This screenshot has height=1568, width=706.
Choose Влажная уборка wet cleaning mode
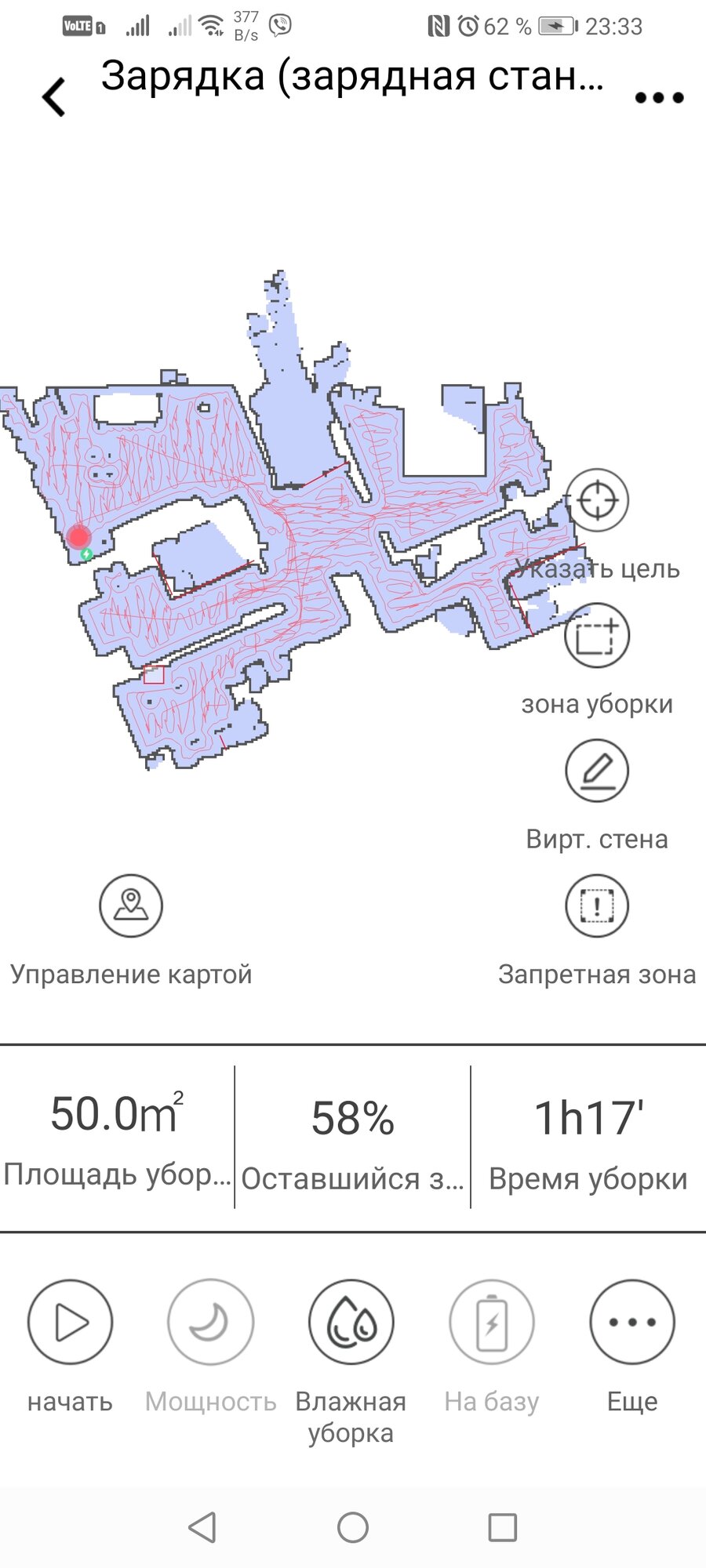(x=351, y=1322)
